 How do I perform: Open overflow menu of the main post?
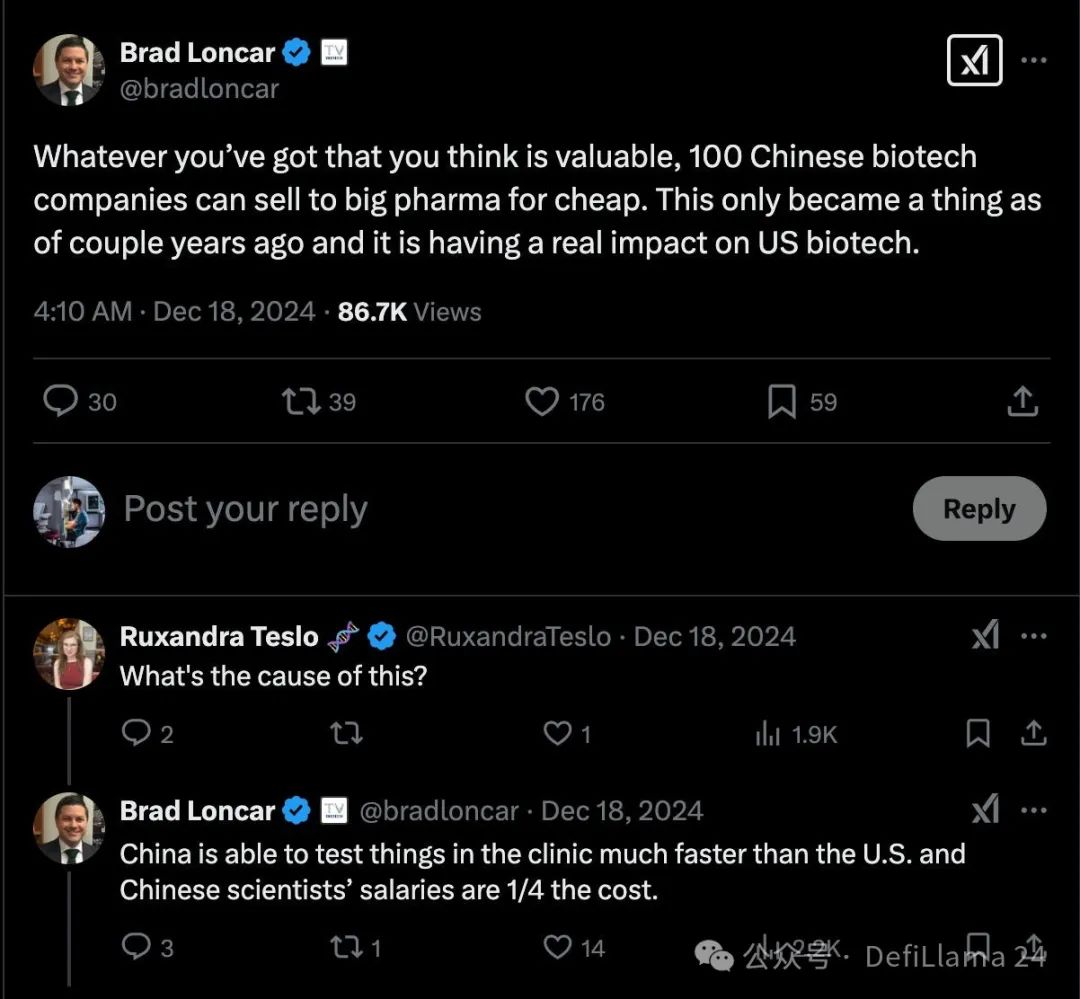click(1034, 60)
